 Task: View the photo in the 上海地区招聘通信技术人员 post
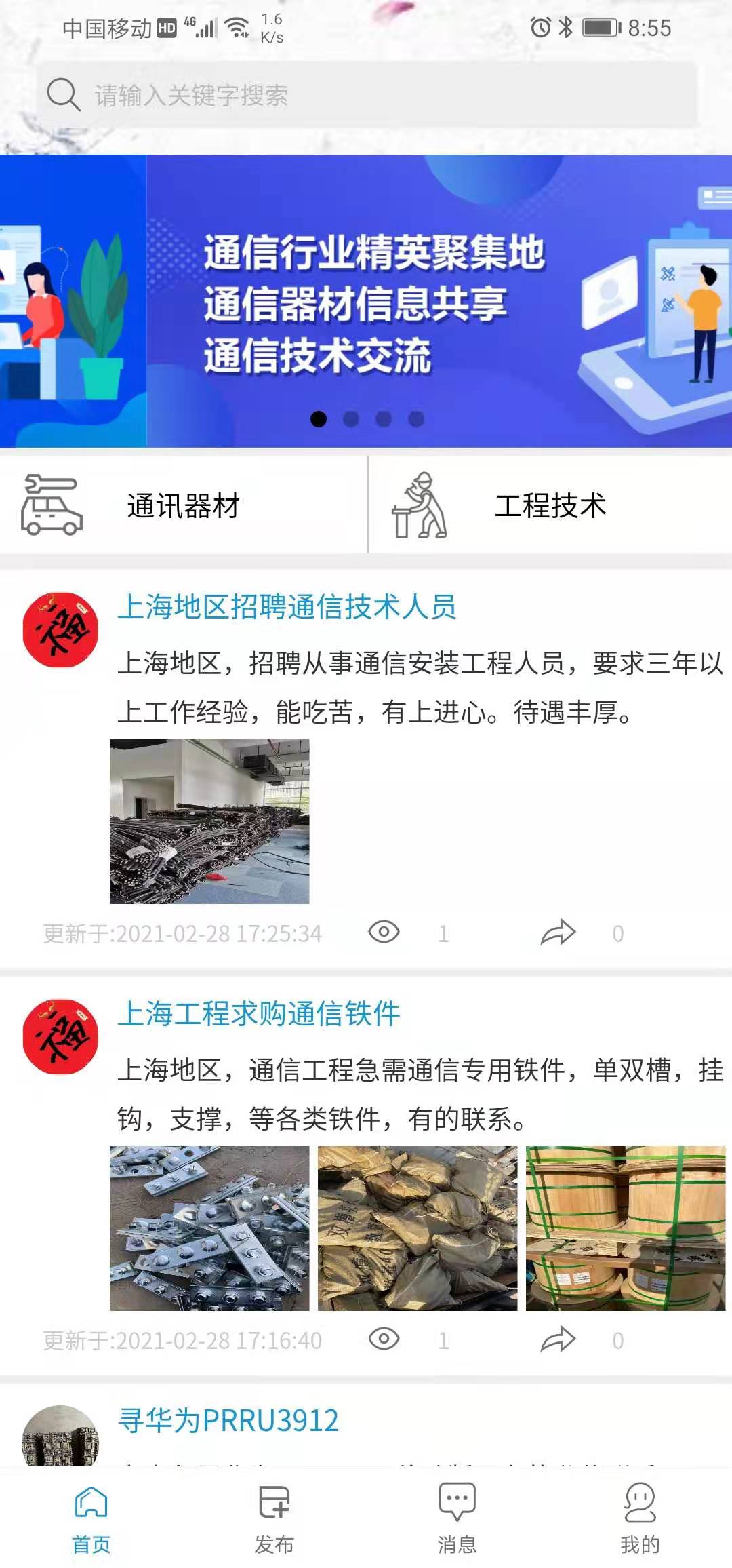click(x=209, y=821)
